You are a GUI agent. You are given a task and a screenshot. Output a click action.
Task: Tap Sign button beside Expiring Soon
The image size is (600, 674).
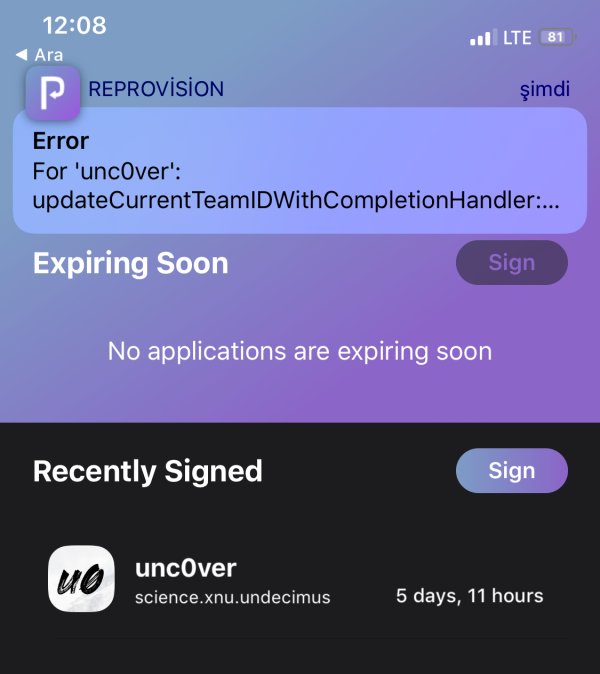511,263
